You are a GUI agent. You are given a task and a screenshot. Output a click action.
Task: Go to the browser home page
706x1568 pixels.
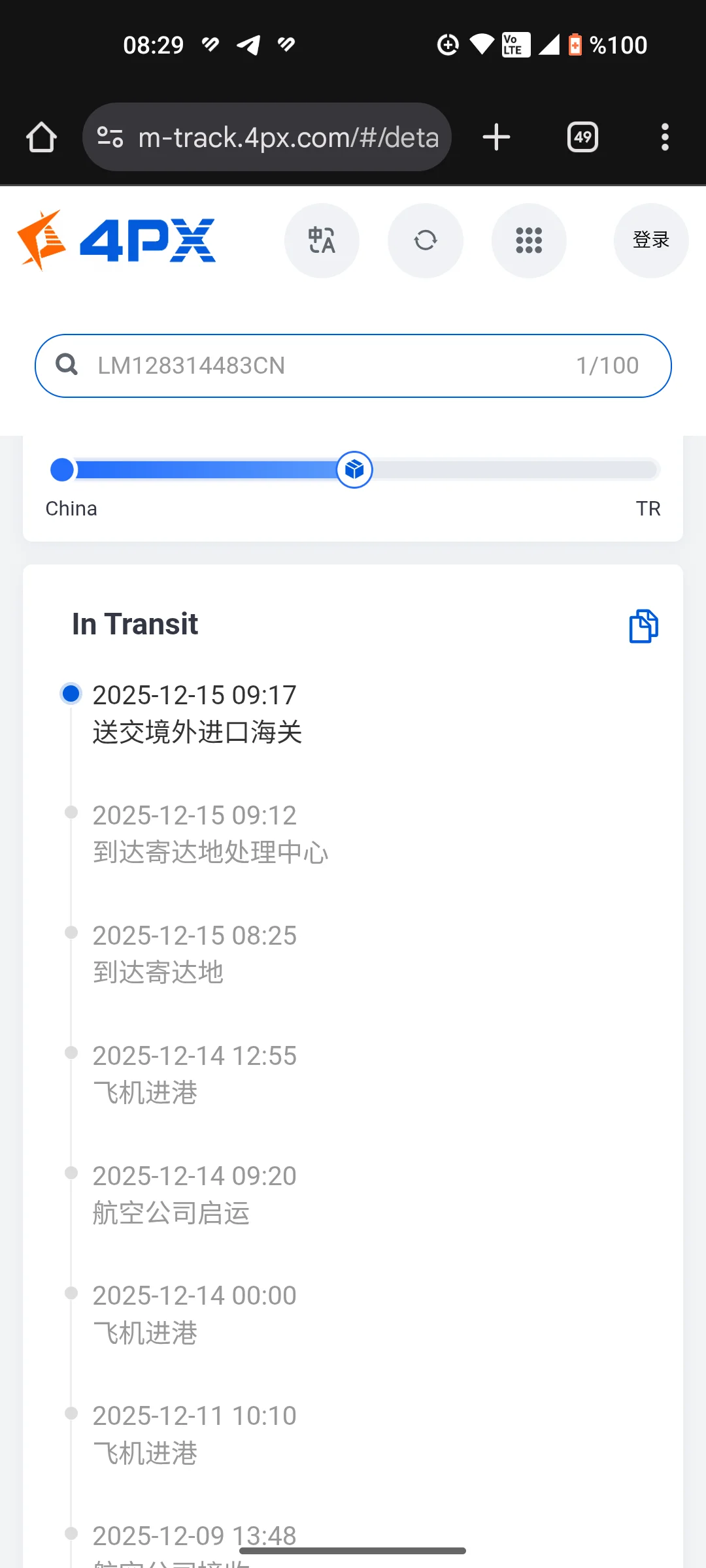click(x=41, y=137)
